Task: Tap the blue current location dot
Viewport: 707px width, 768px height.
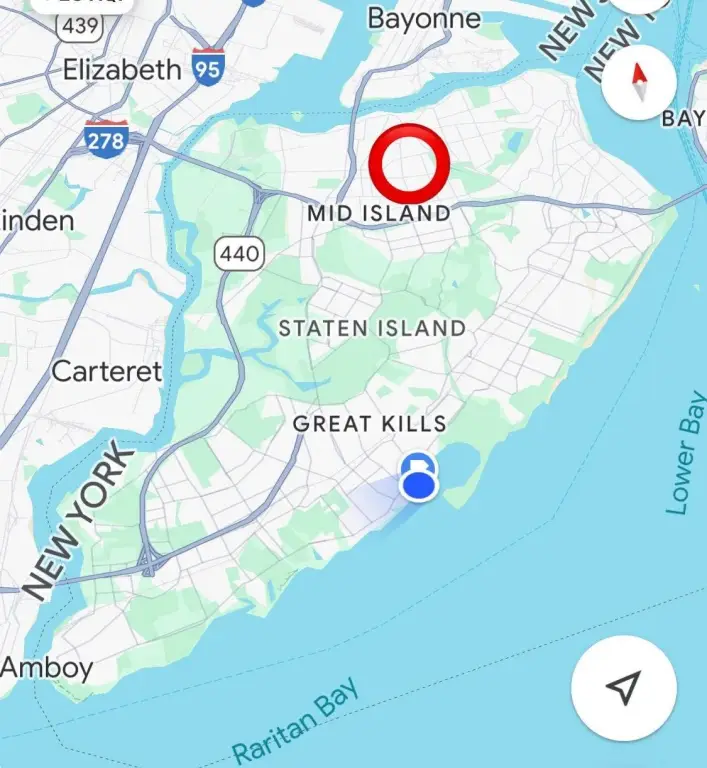Action: (x=419, y=485)
